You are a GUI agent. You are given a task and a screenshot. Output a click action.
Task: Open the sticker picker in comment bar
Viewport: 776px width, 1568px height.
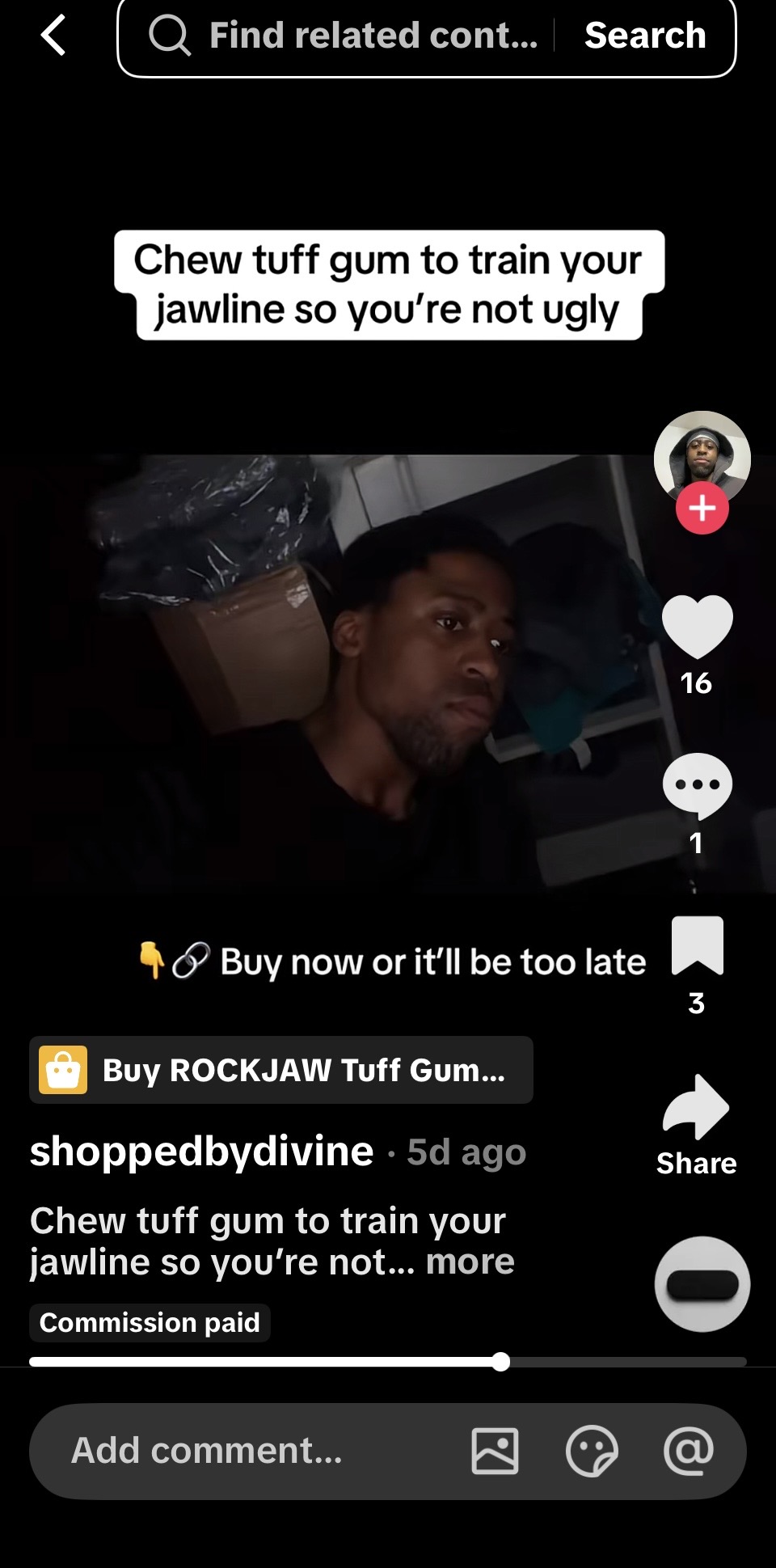pyautogui.click(x=592, y=1451)
